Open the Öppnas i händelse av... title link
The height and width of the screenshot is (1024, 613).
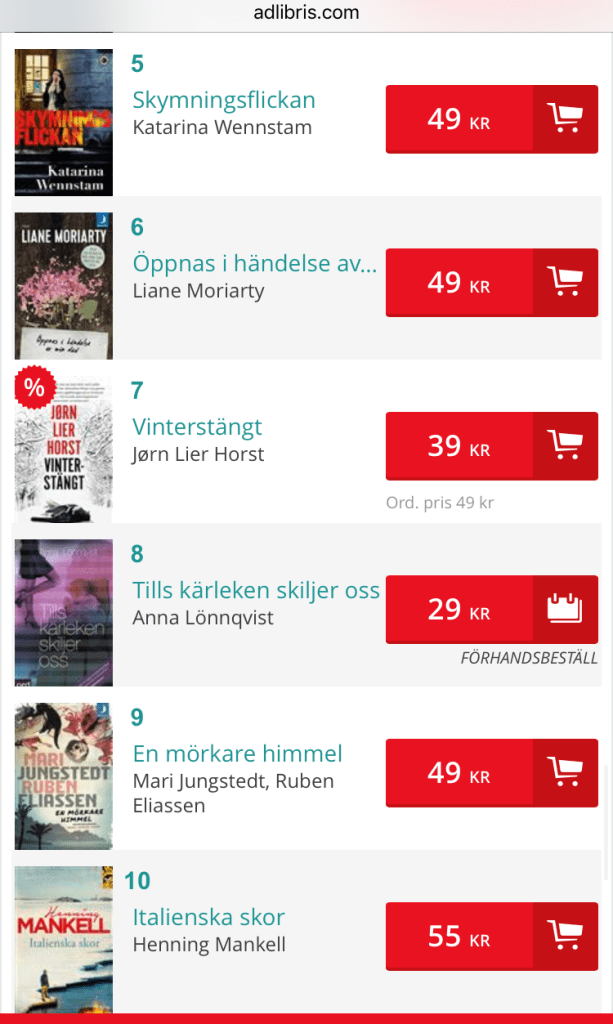point(255,263)
